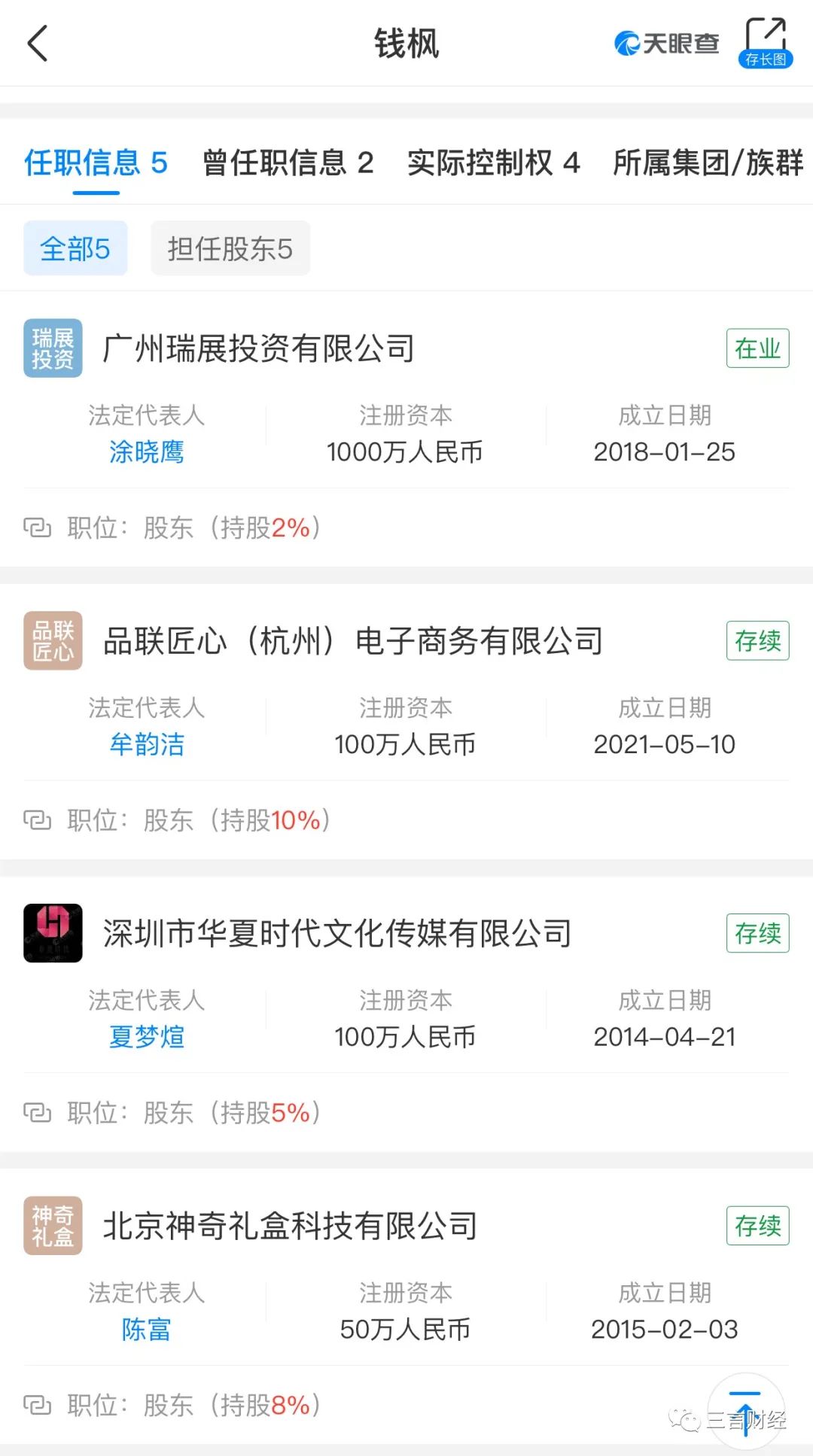Viewport: 813px width, 1456px height.
Task: Open 深圳市华夏时代文化传媒有限公司
Action: (x=337, y=934)
